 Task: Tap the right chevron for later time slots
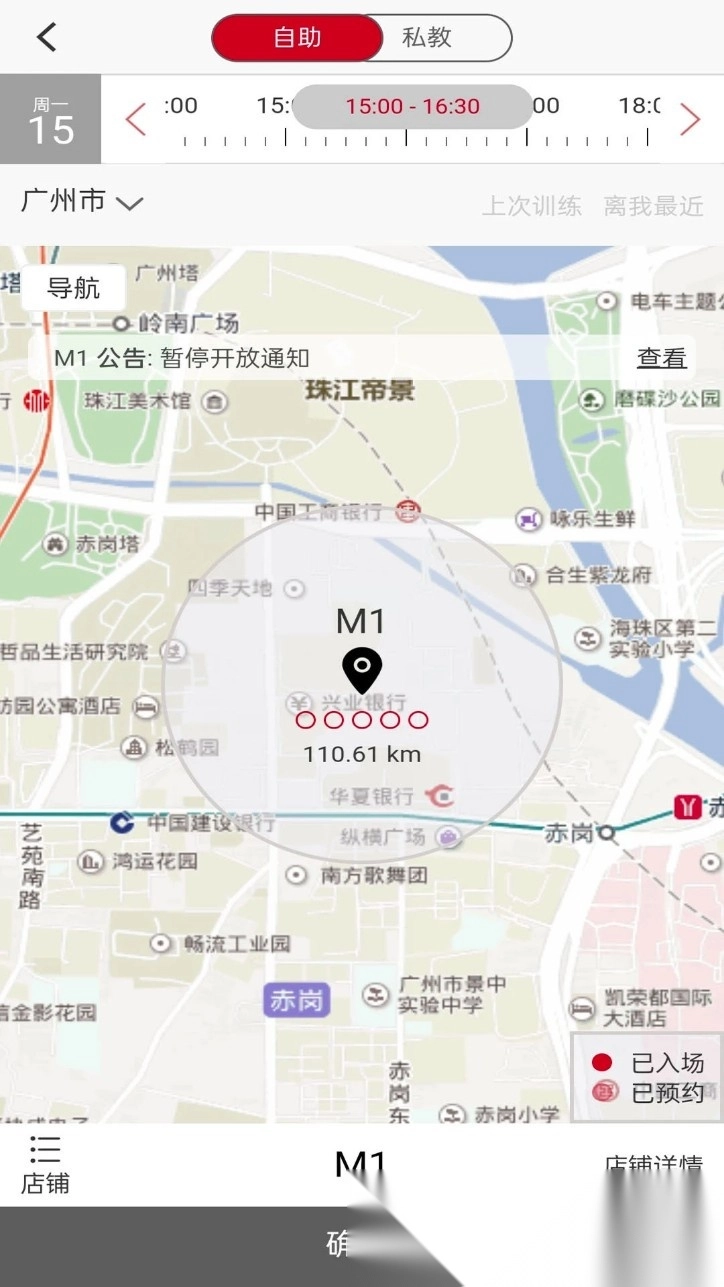tap(689, 119)
